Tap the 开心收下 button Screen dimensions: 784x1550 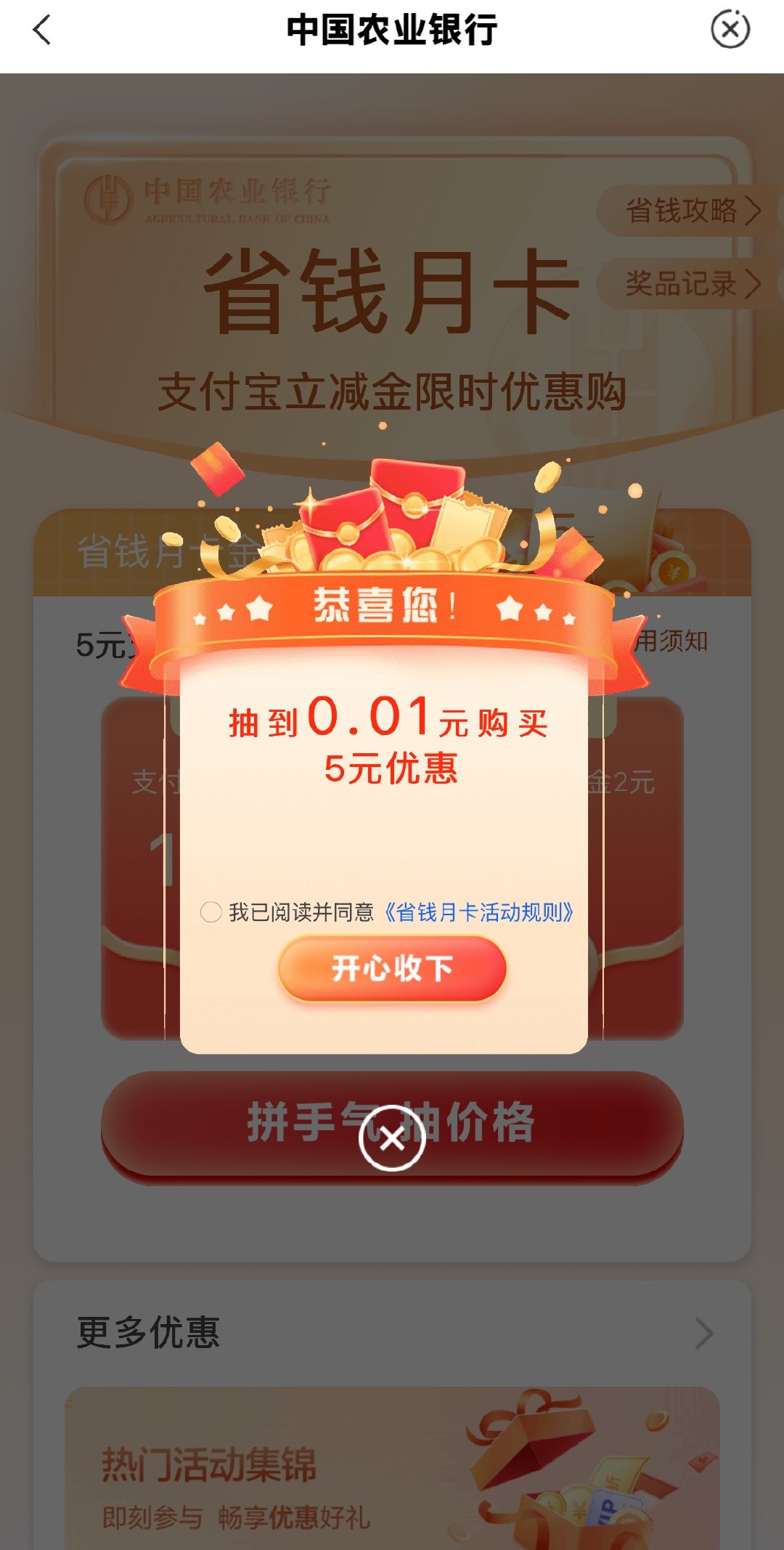click(392, 969)
